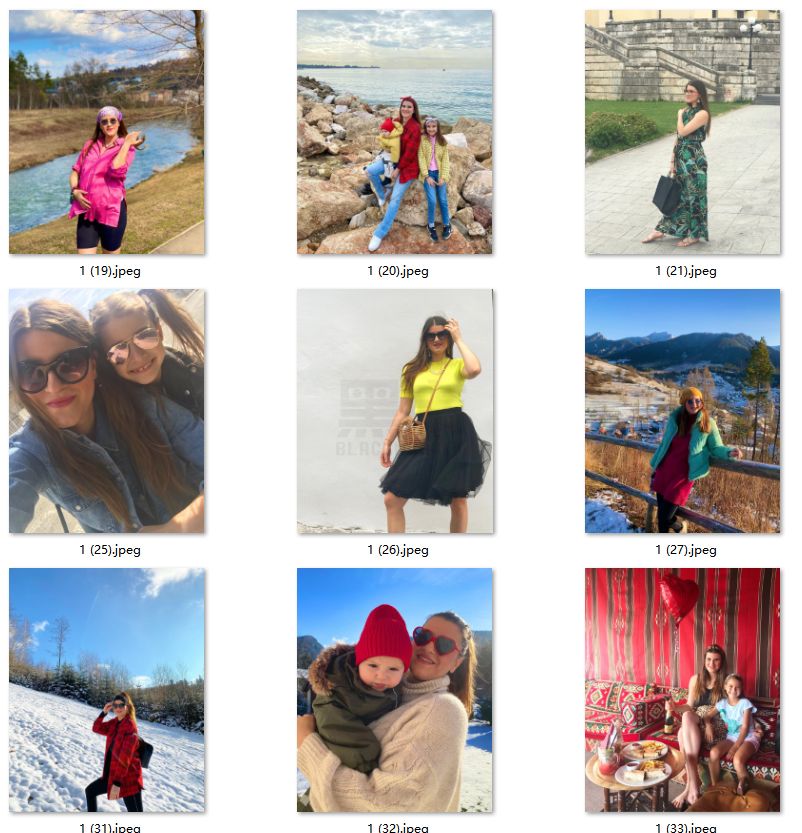Image resolution: width=802 pixels, height=833 pixels.
Task: Open image 1 (33).jpeg
Action: pyautogui.click(x=682, y=690)
